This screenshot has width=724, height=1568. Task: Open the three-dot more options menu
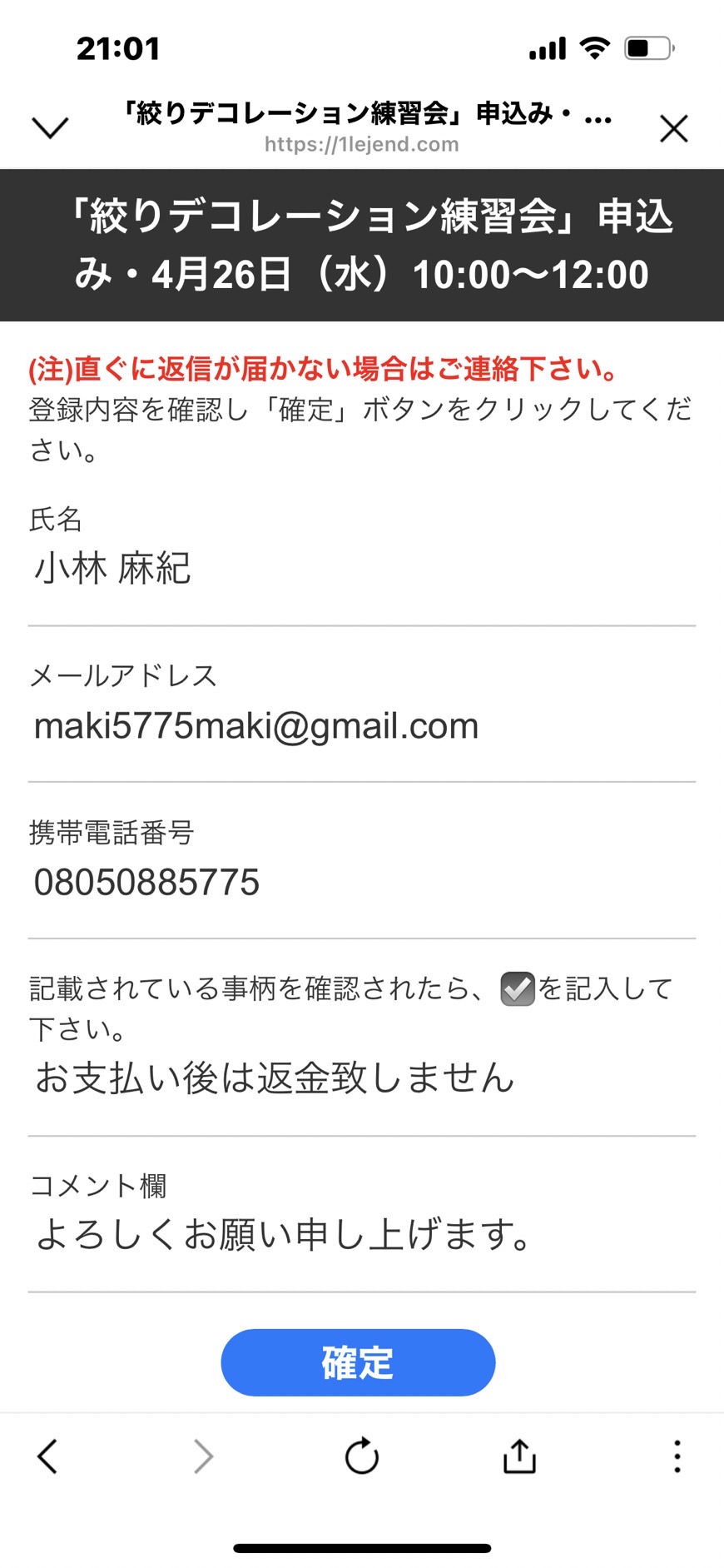tap(677, 1456)
